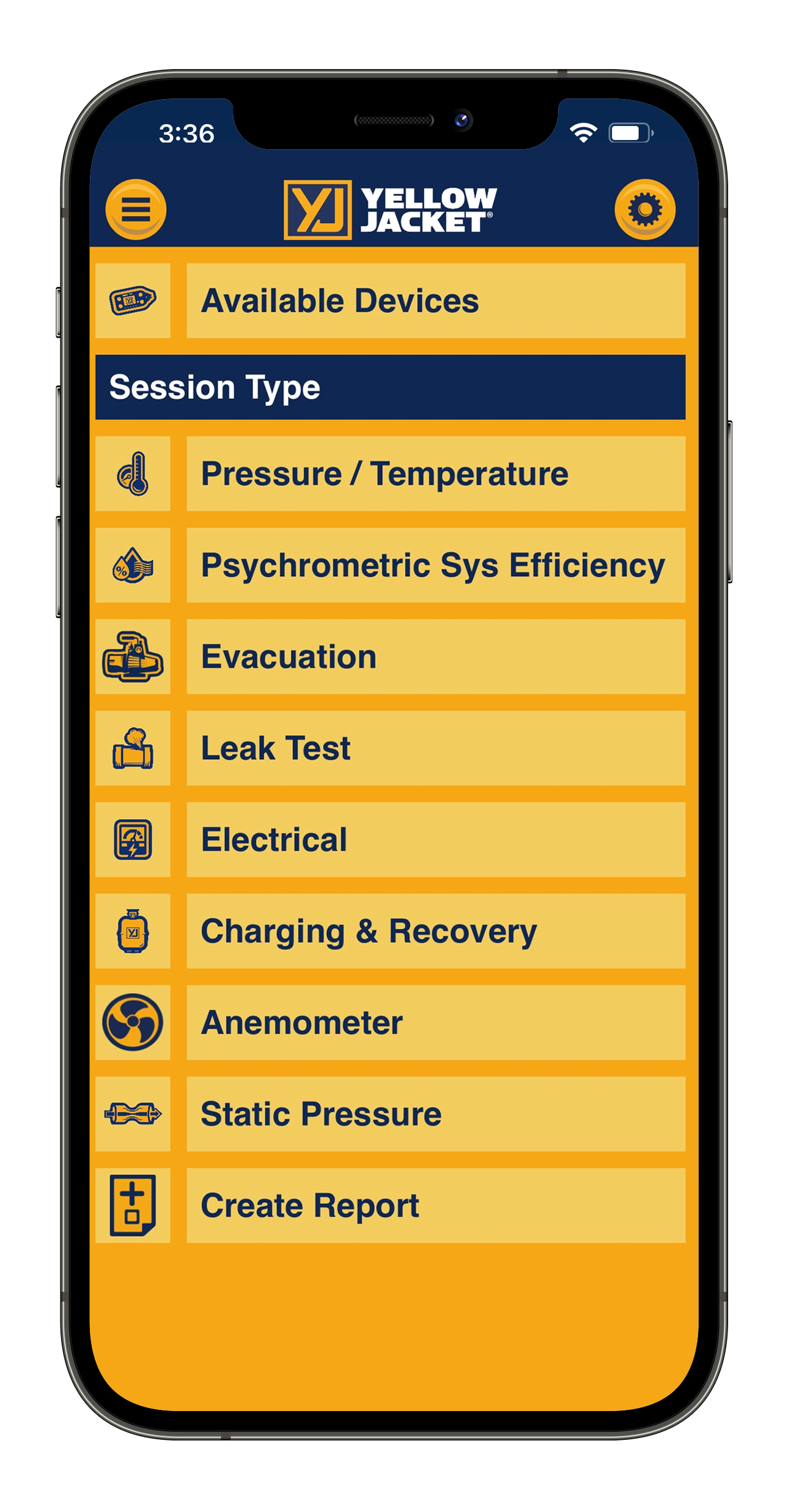Begin a Leak Test session
Screen dimensions: 788x1512
435,748
